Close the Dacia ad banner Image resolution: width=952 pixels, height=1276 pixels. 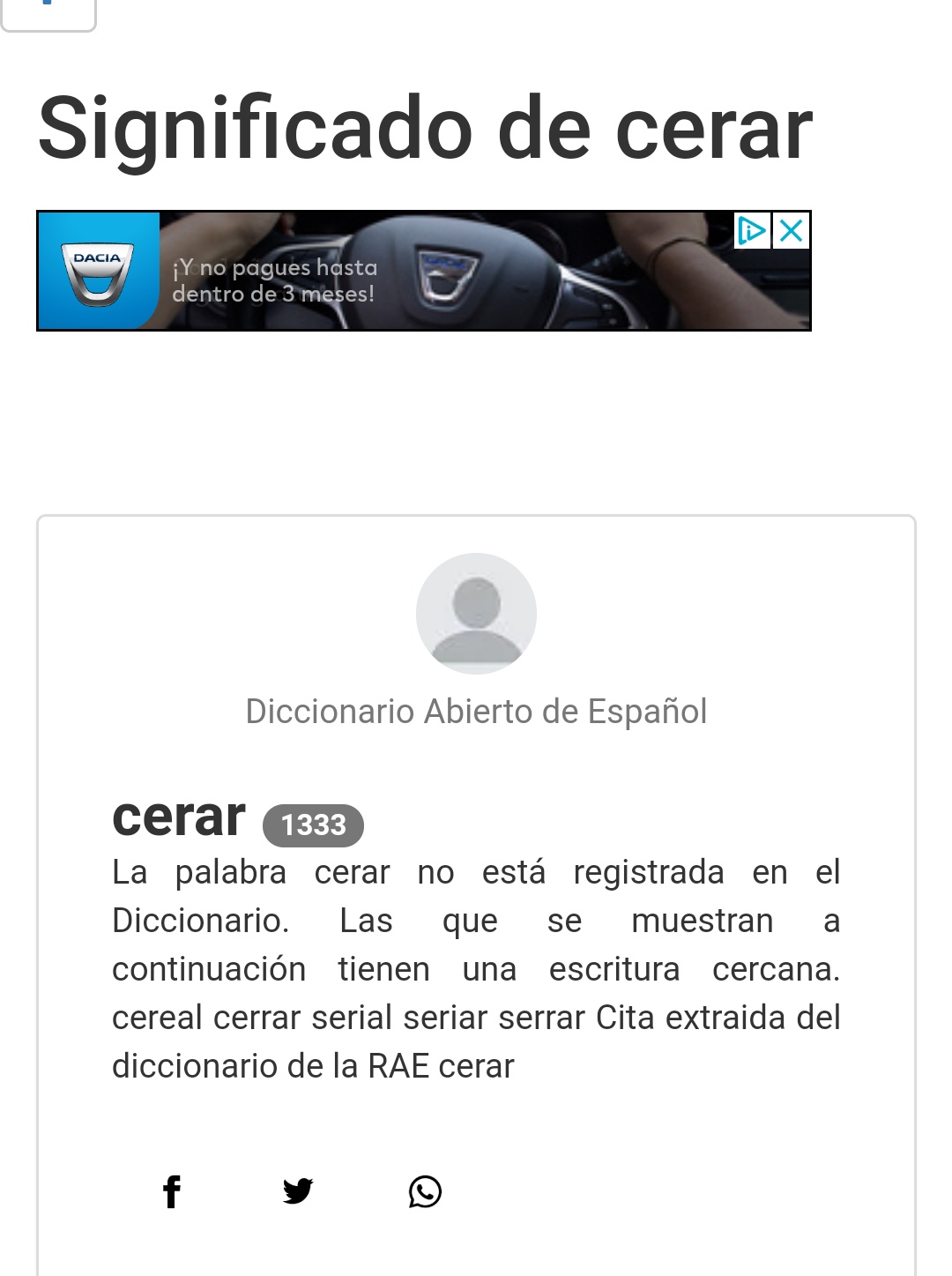(x=792, y=231)
